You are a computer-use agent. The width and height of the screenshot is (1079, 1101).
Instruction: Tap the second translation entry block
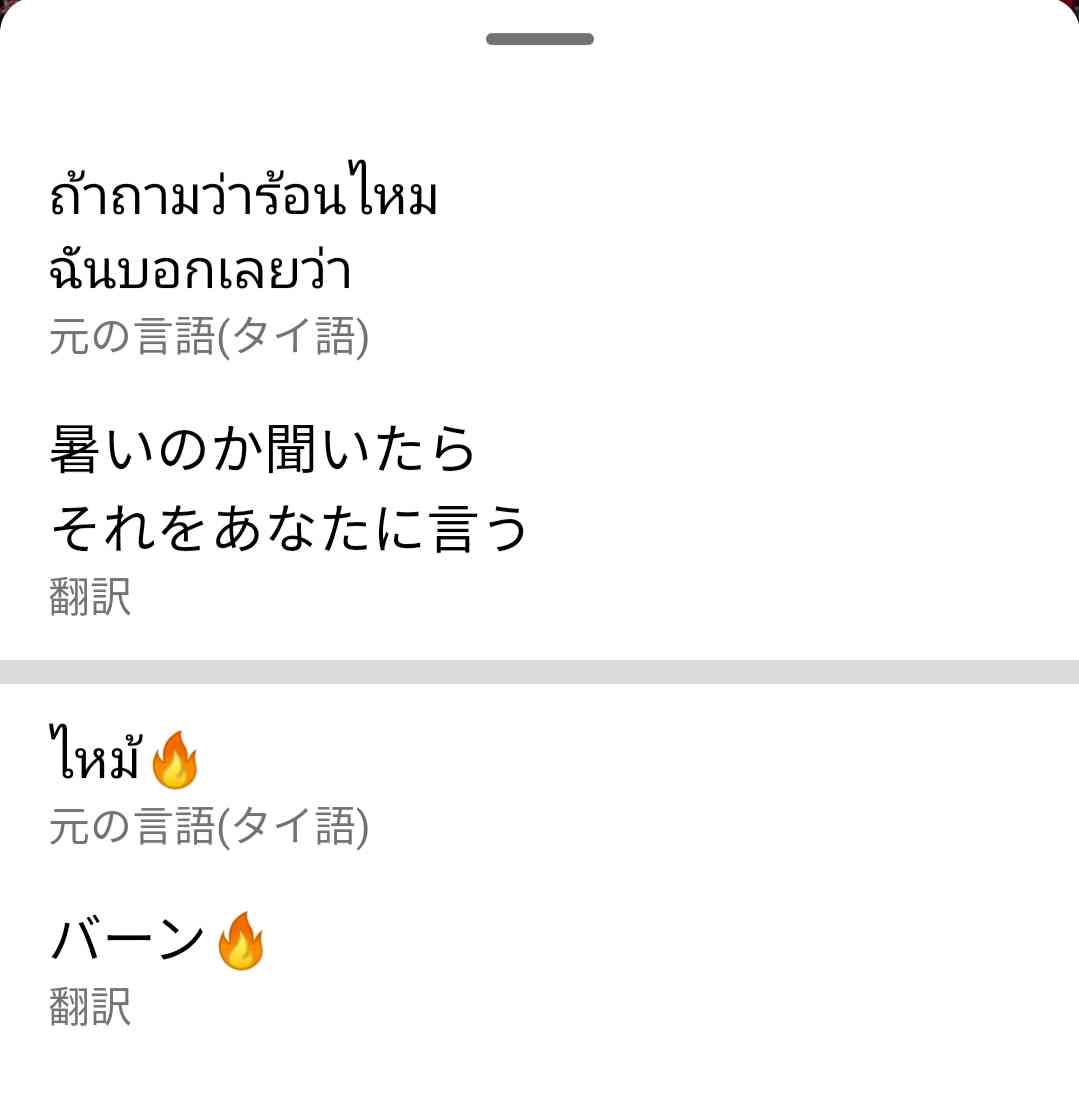click(x=400, y=880)
